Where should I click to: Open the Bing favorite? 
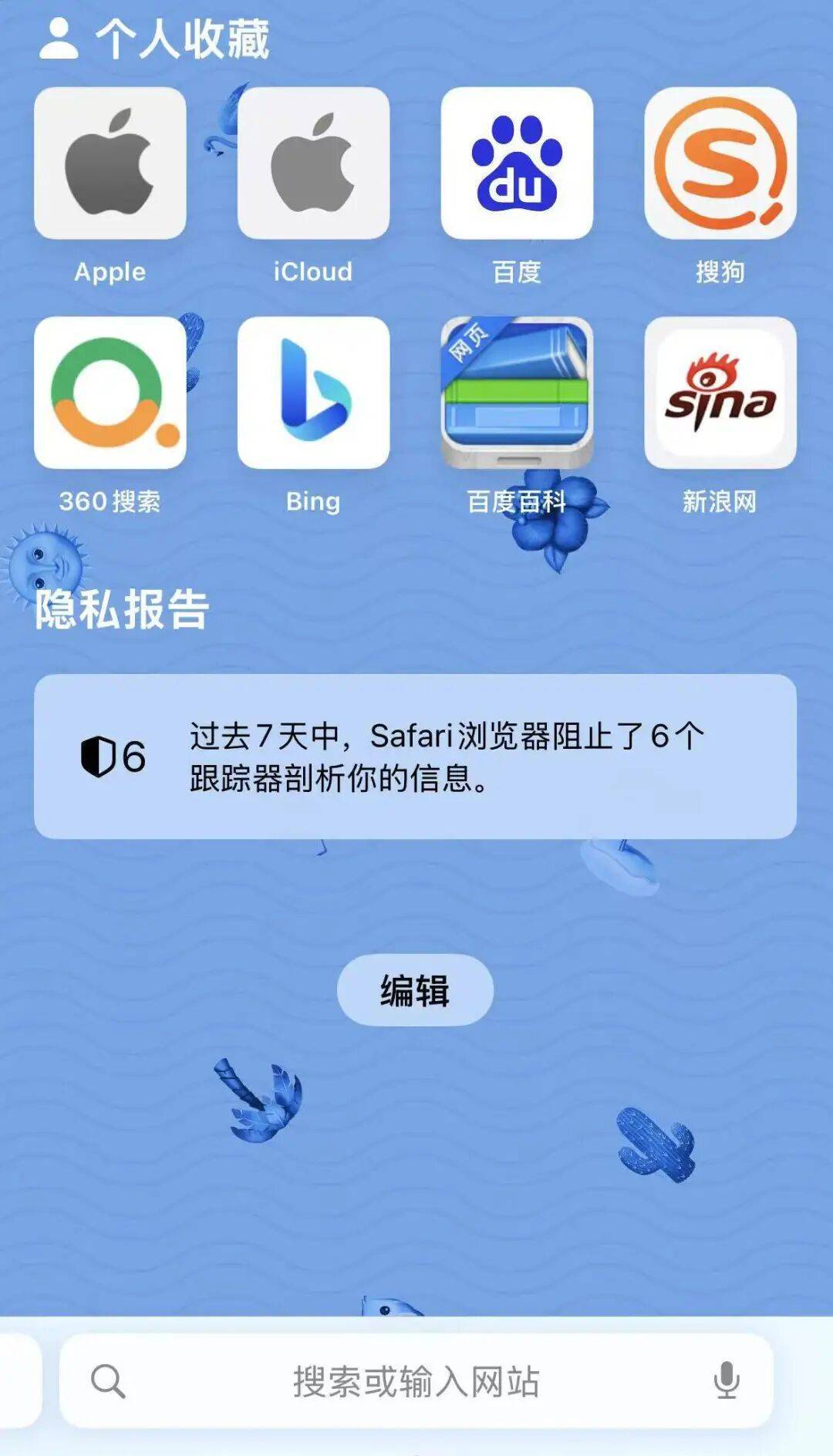click(313, 393)
